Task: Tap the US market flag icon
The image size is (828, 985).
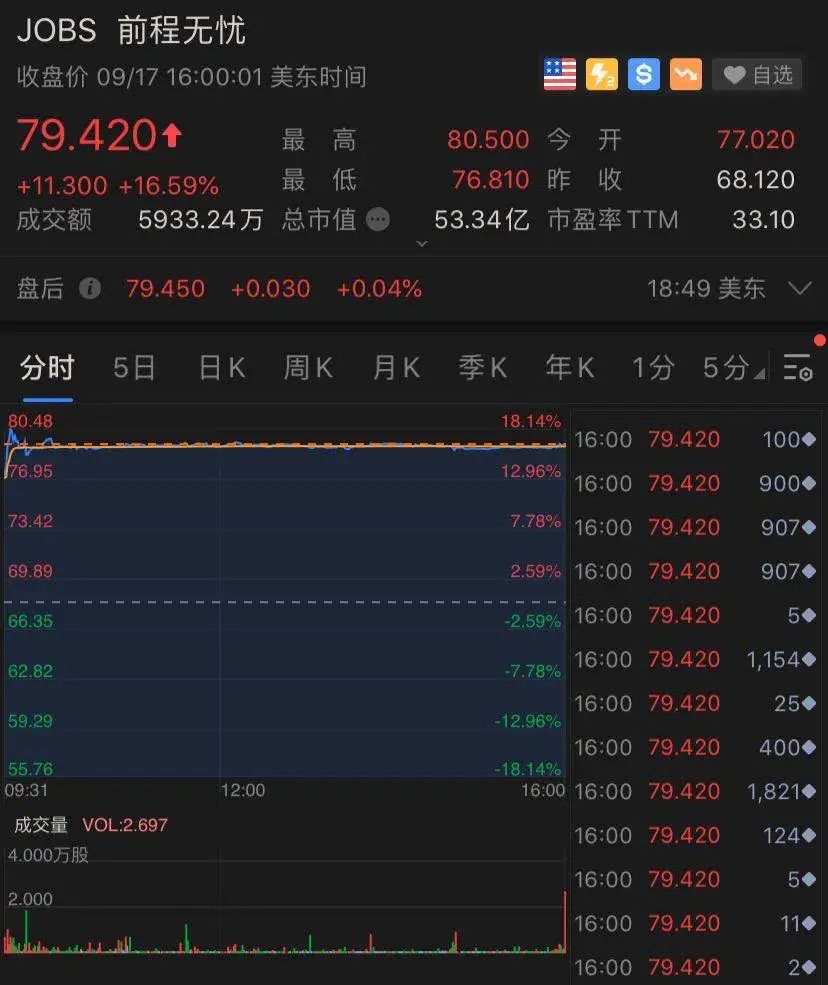Action: [x=560, y=75]
